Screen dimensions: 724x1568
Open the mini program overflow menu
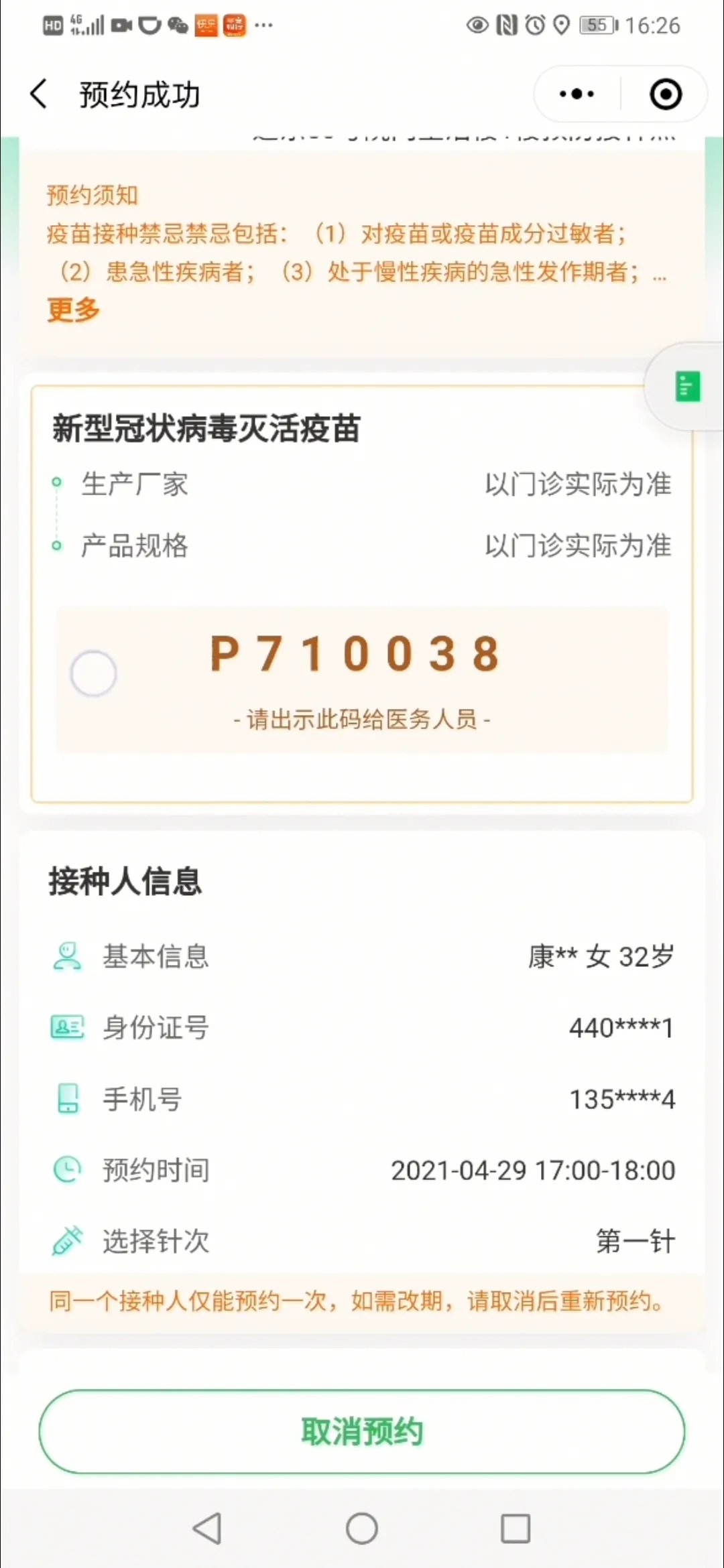point(577,94)
